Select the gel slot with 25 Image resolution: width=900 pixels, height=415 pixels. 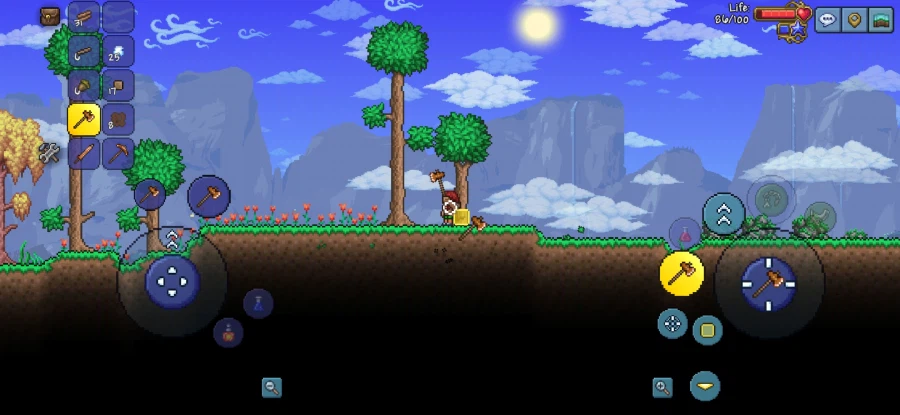click(x=118, y=50)
